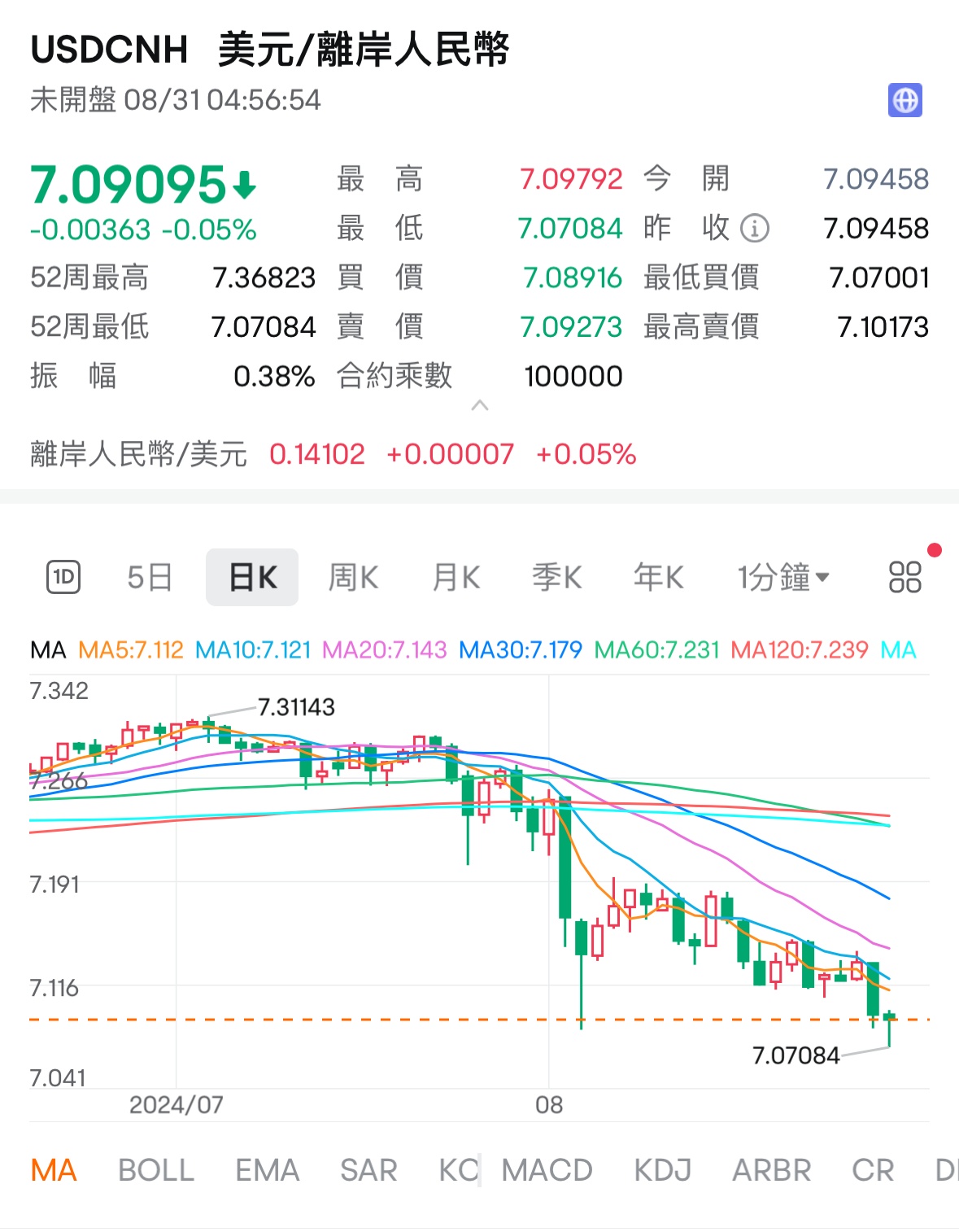
Task: Select the MACD indicator
Action: (547, 1169)
